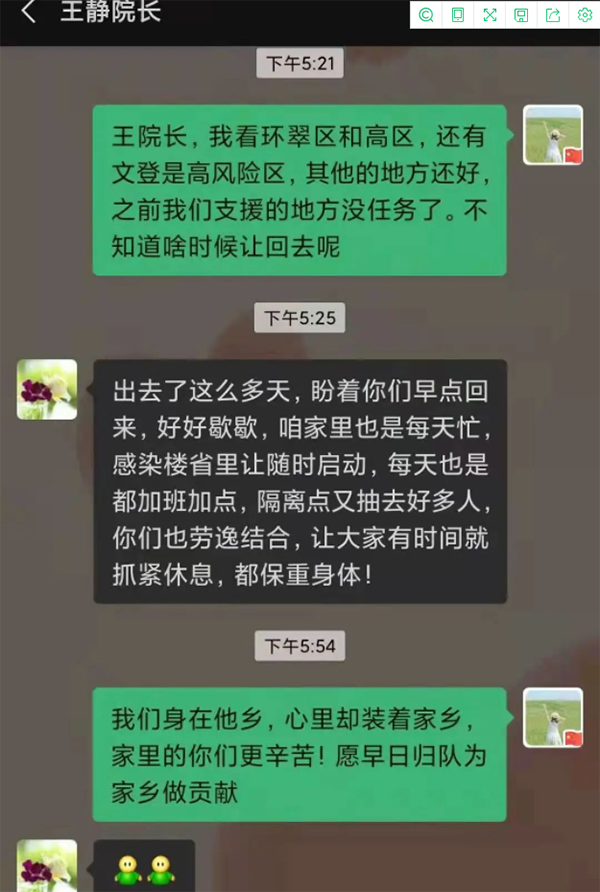This screenshot has height=892, width=600.
Task: Open my avatar beside the 环翠区 message
Action: (x=553, y=135)
